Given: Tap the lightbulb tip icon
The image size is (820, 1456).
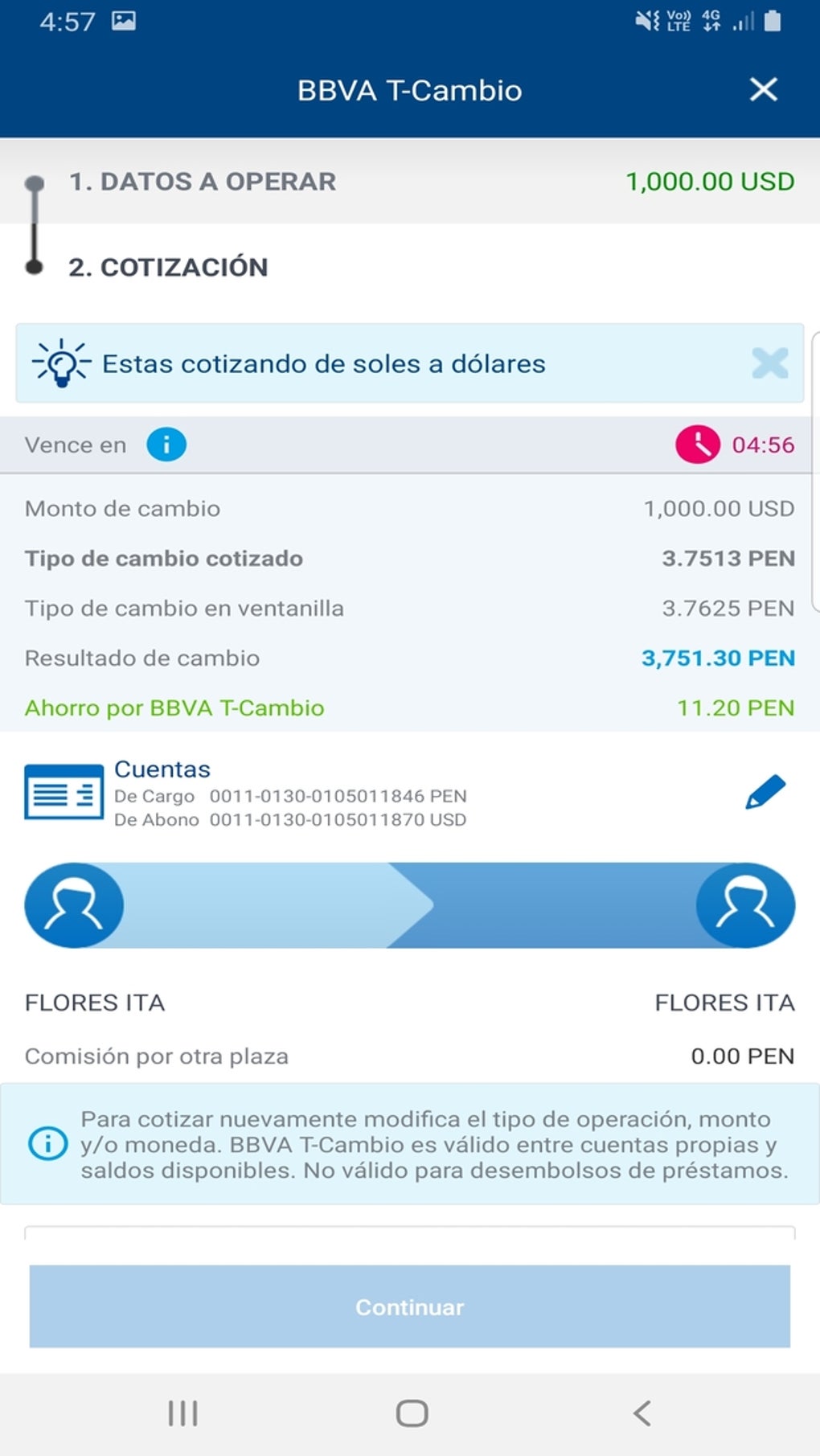Looking at the screenshot, I should pyautogui.click(x=59, y=363).
